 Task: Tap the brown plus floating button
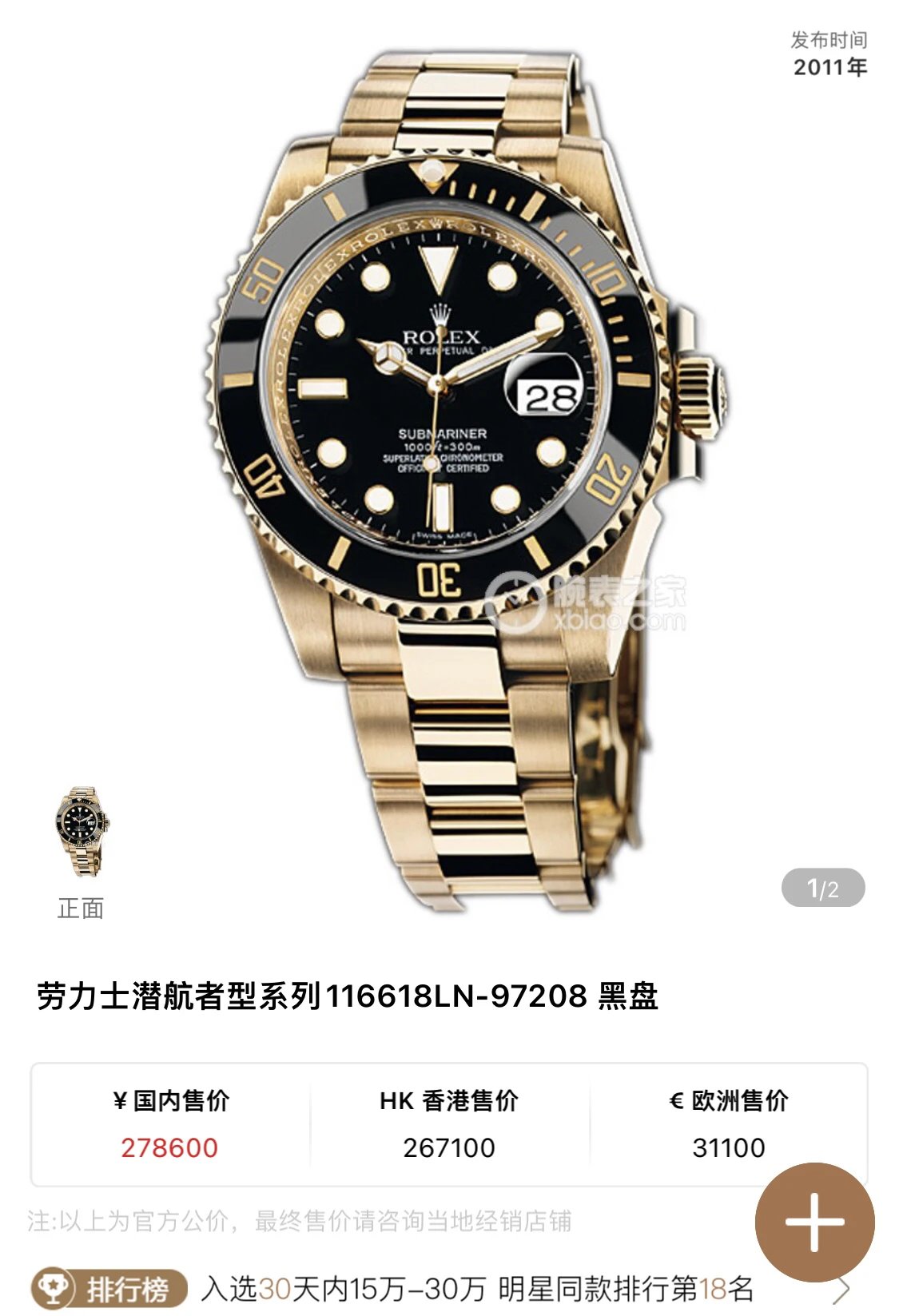coord(814,1222)
